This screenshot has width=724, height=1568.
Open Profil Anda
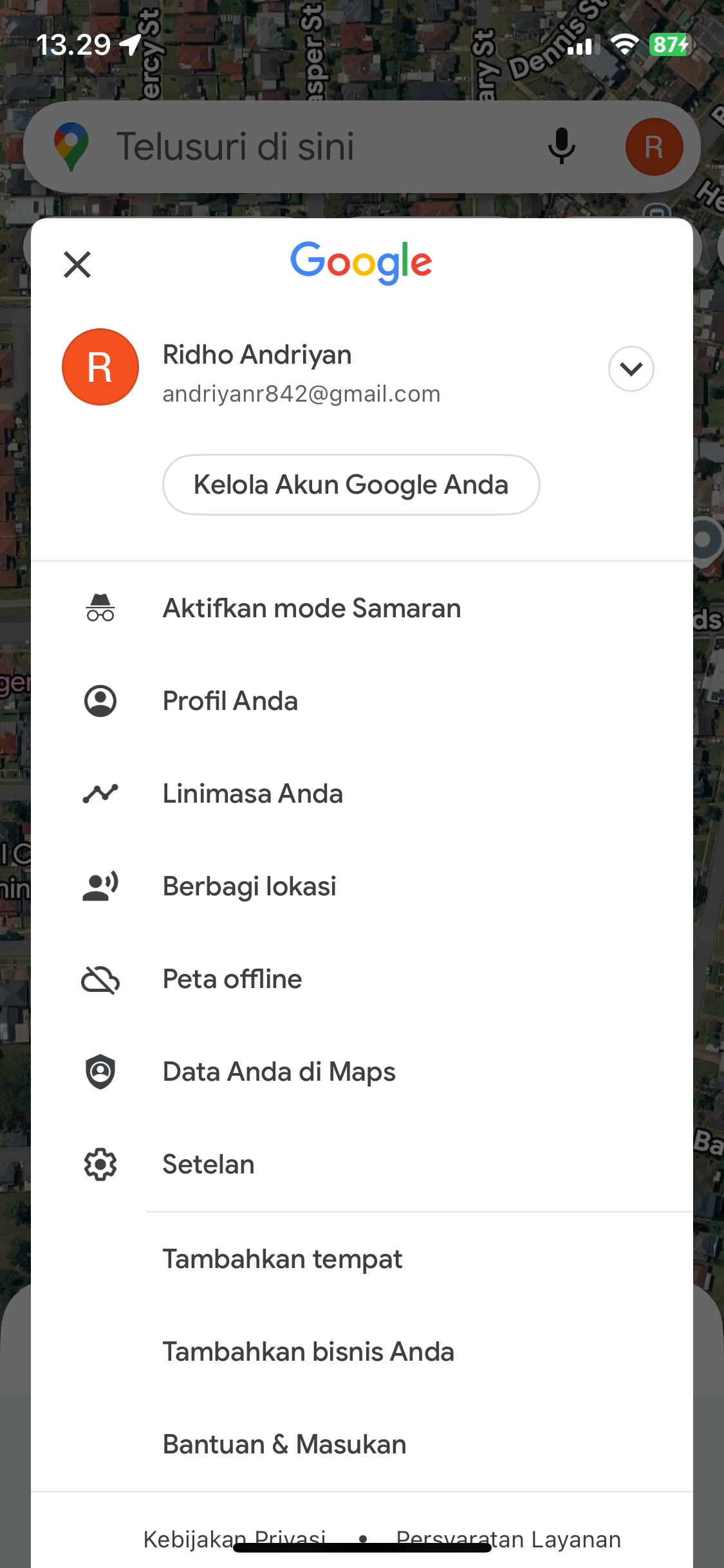[x=362, y=701]
